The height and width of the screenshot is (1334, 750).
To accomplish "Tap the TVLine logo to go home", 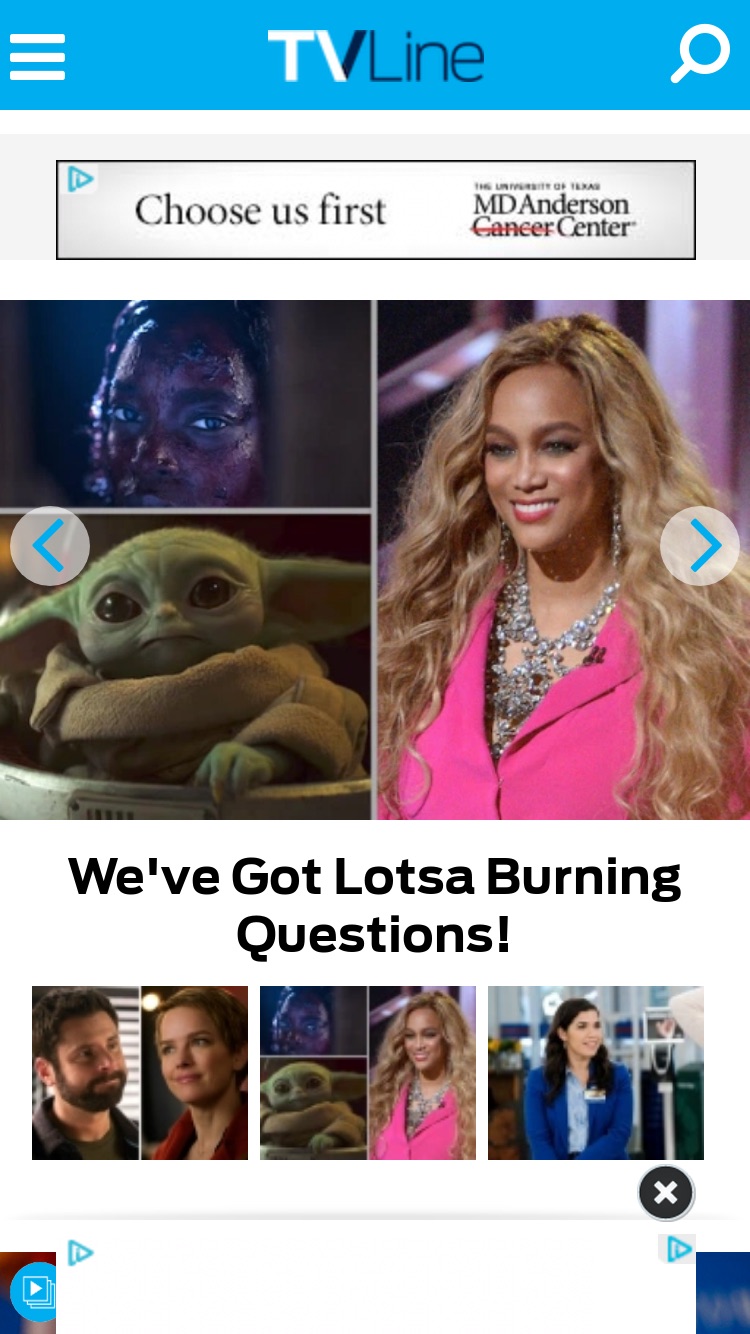I will point(376,56).
